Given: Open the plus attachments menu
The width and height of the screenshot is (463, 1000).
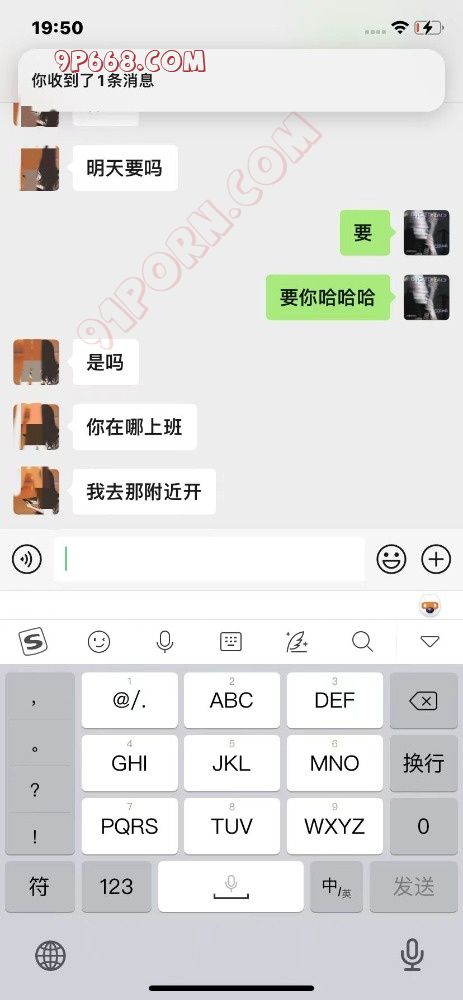Looking at the screenshot, I should (436, 559).
